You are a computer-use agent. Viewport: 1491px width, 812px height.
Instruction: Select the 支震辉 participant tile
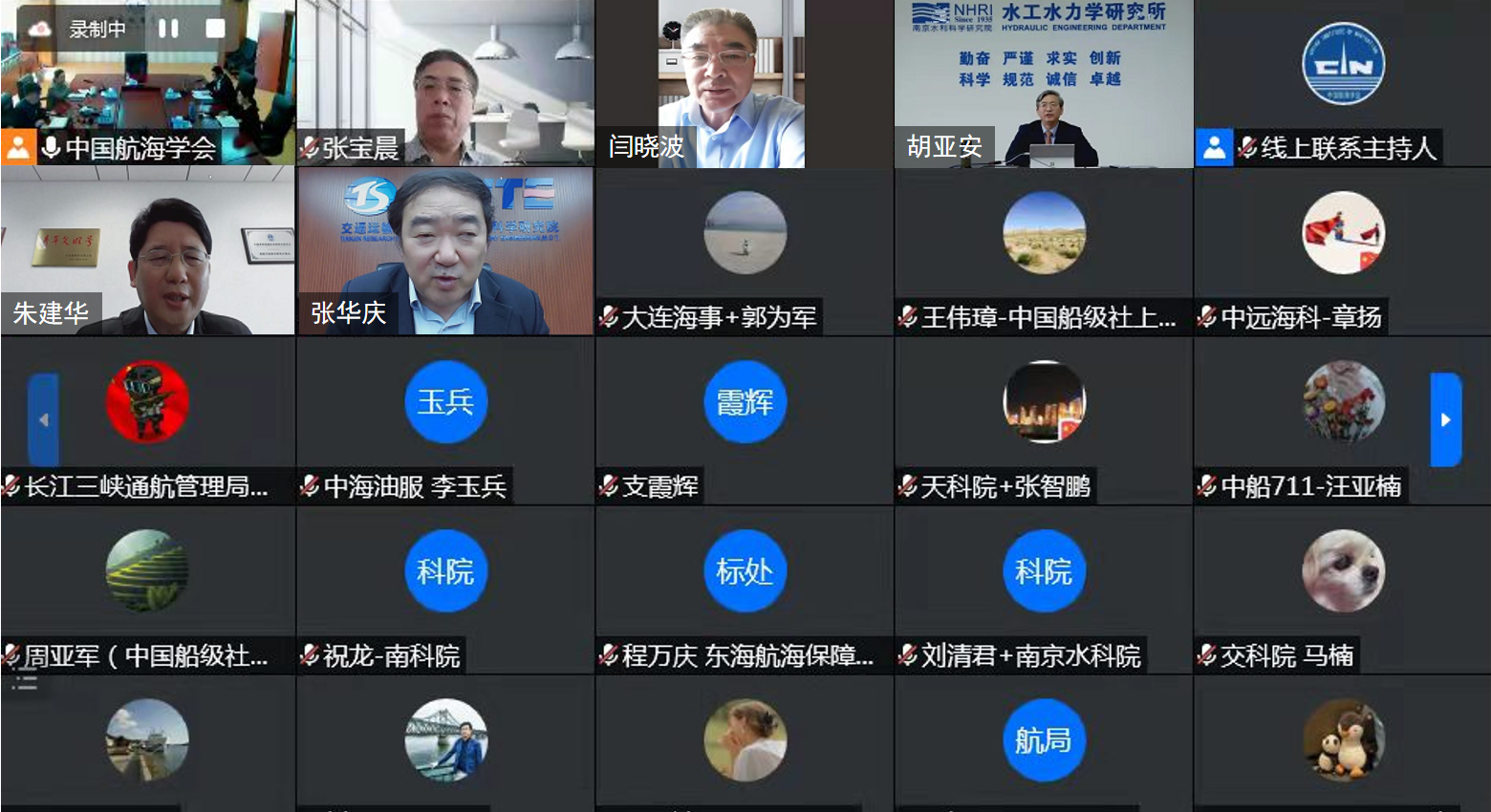pos(745,420)
